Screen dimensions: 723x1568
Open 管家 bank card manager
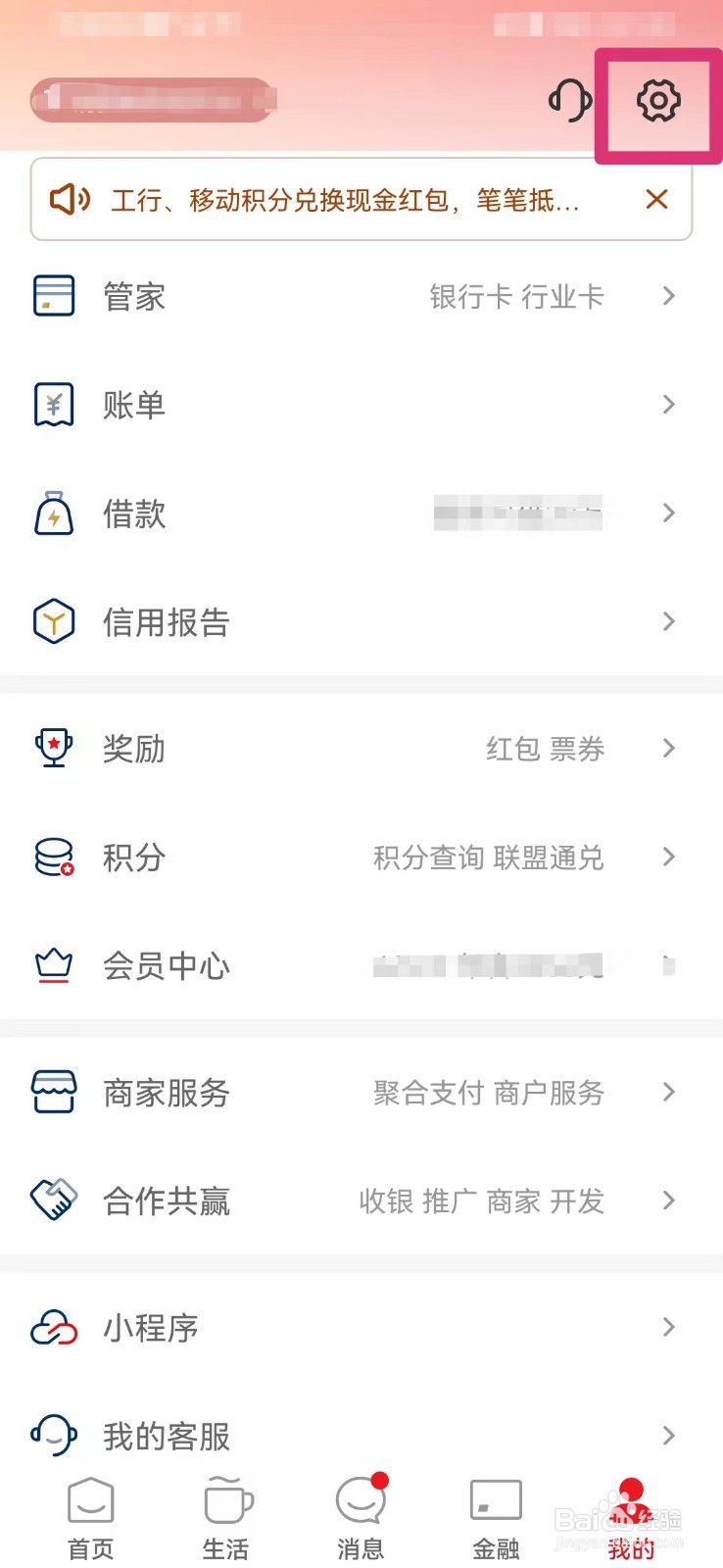coord(361,296)
